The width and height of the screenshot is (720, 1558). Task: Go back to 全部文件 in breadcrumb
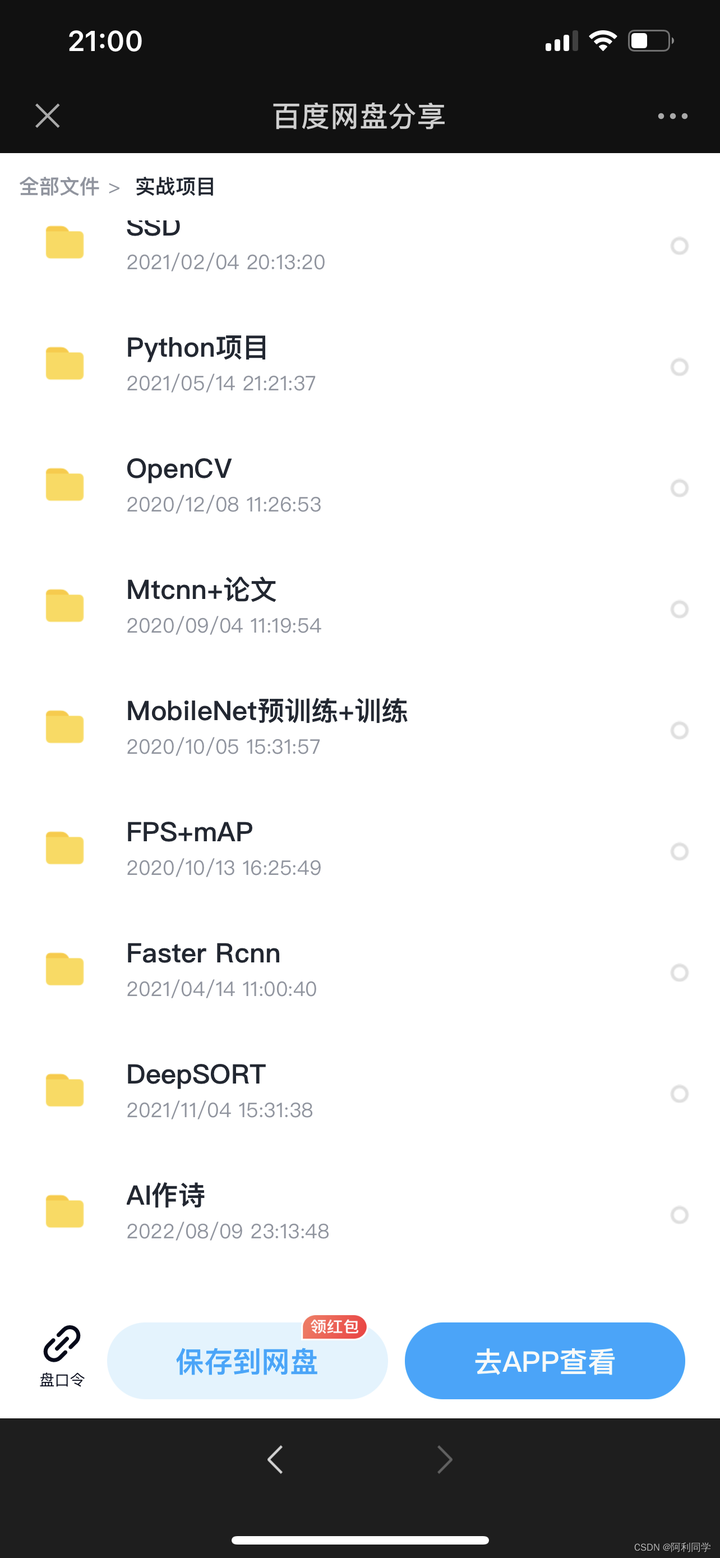(x=60, y=187)
